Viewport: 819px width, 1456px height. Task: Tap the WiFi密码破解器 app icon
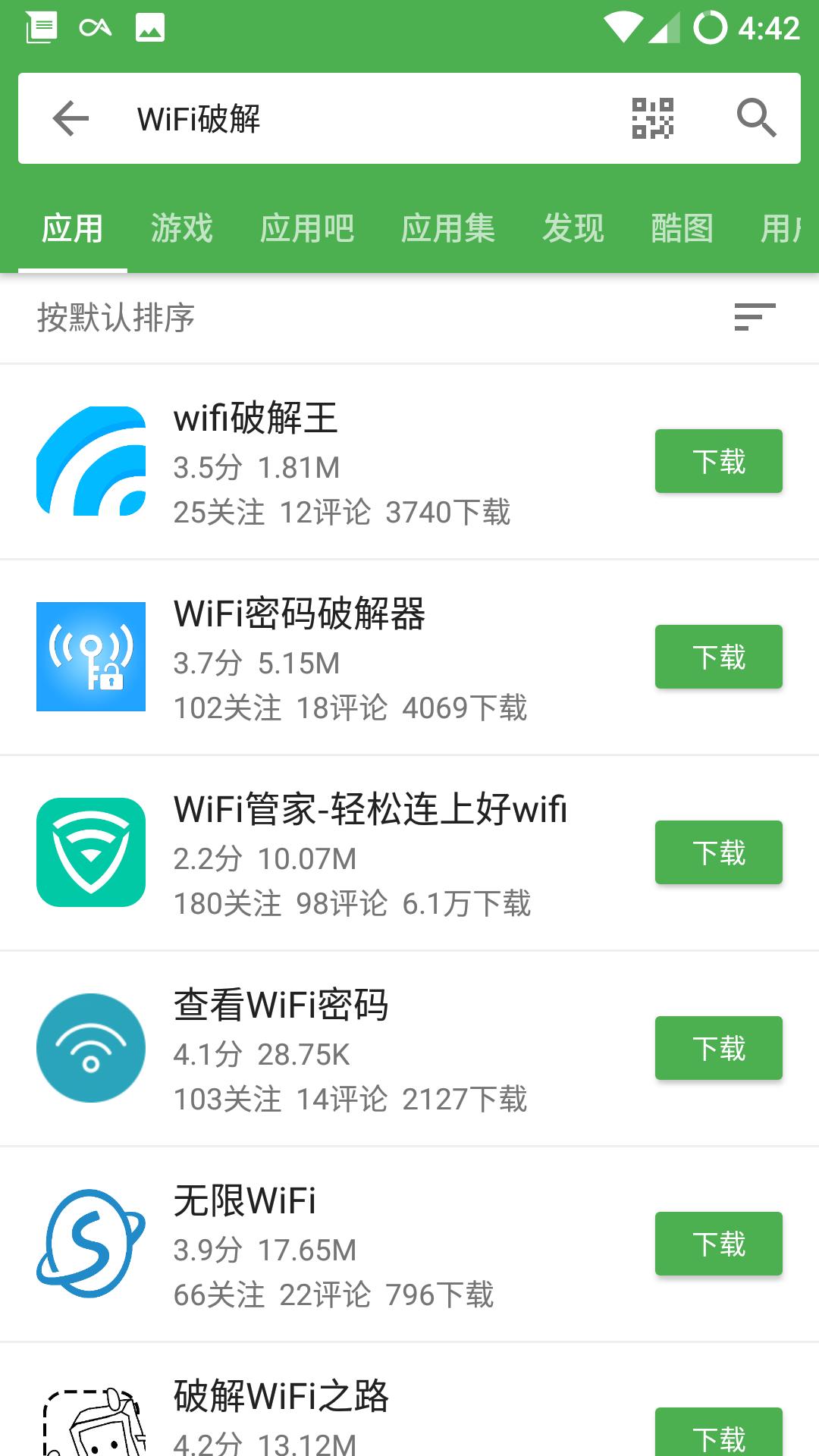(91, 657)
